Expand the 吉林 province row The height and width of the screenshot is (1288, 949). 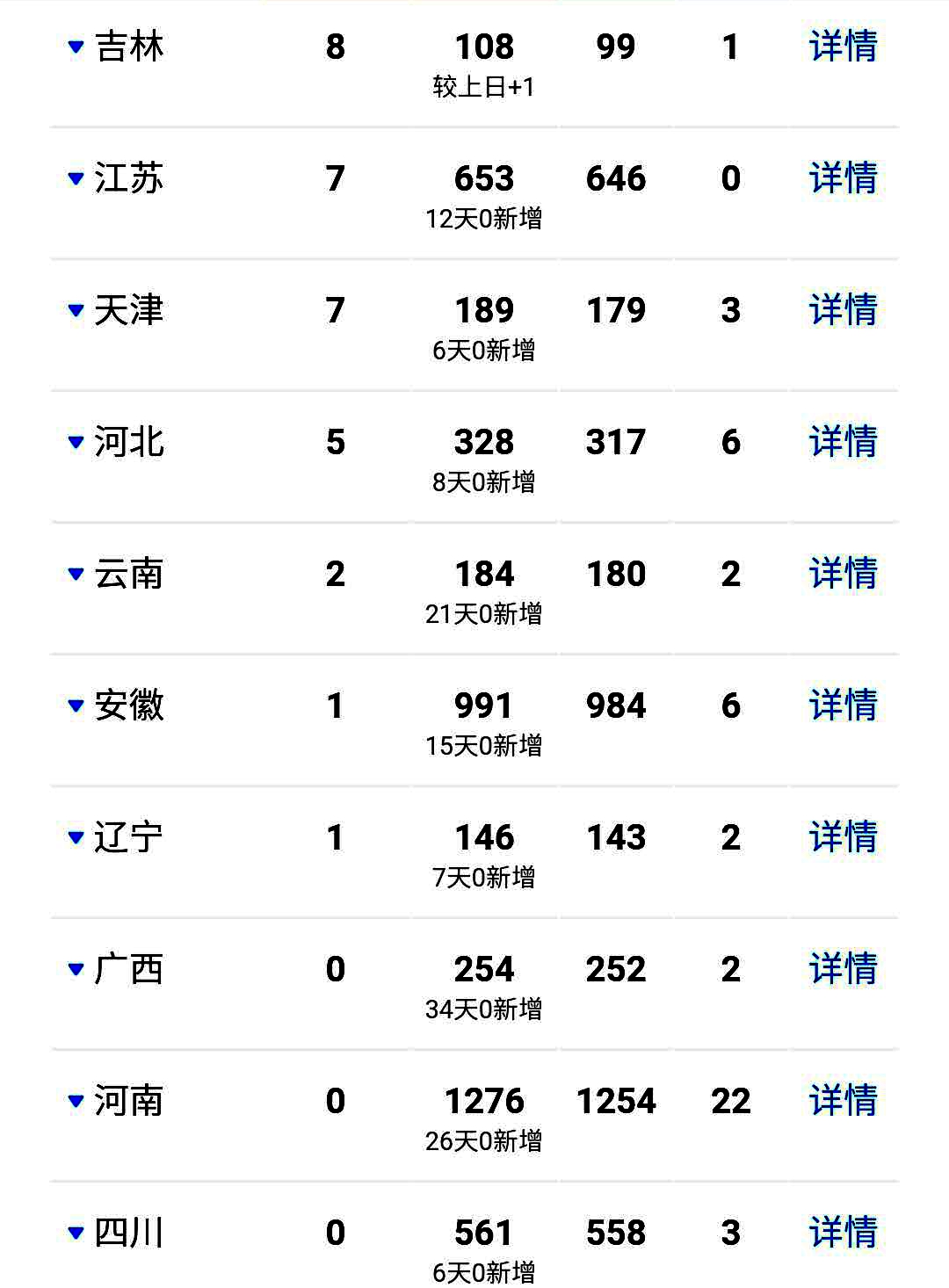click(x=76, y=47)
